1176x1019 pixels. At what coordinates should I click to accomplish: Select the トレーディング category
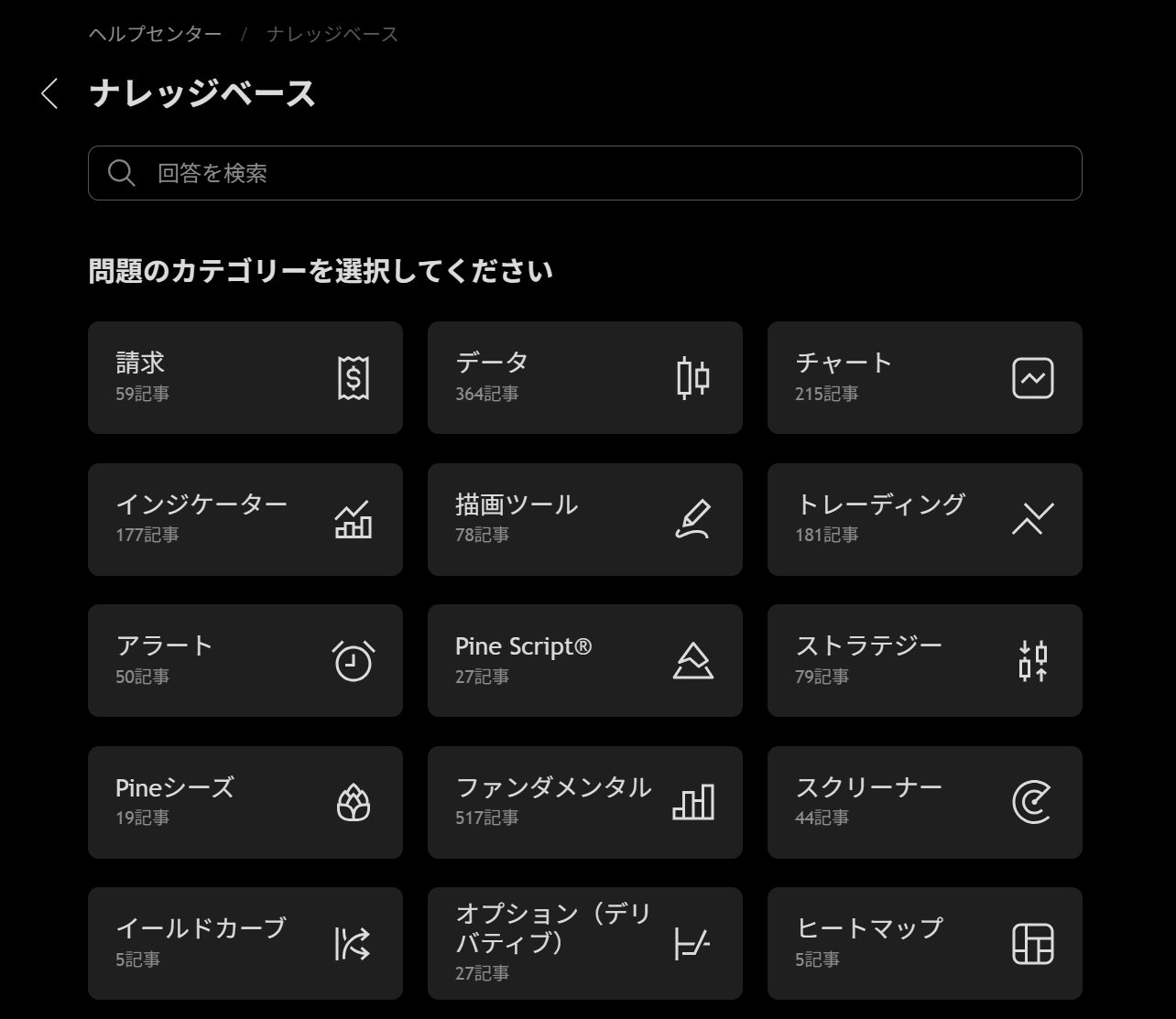[924, 519]
